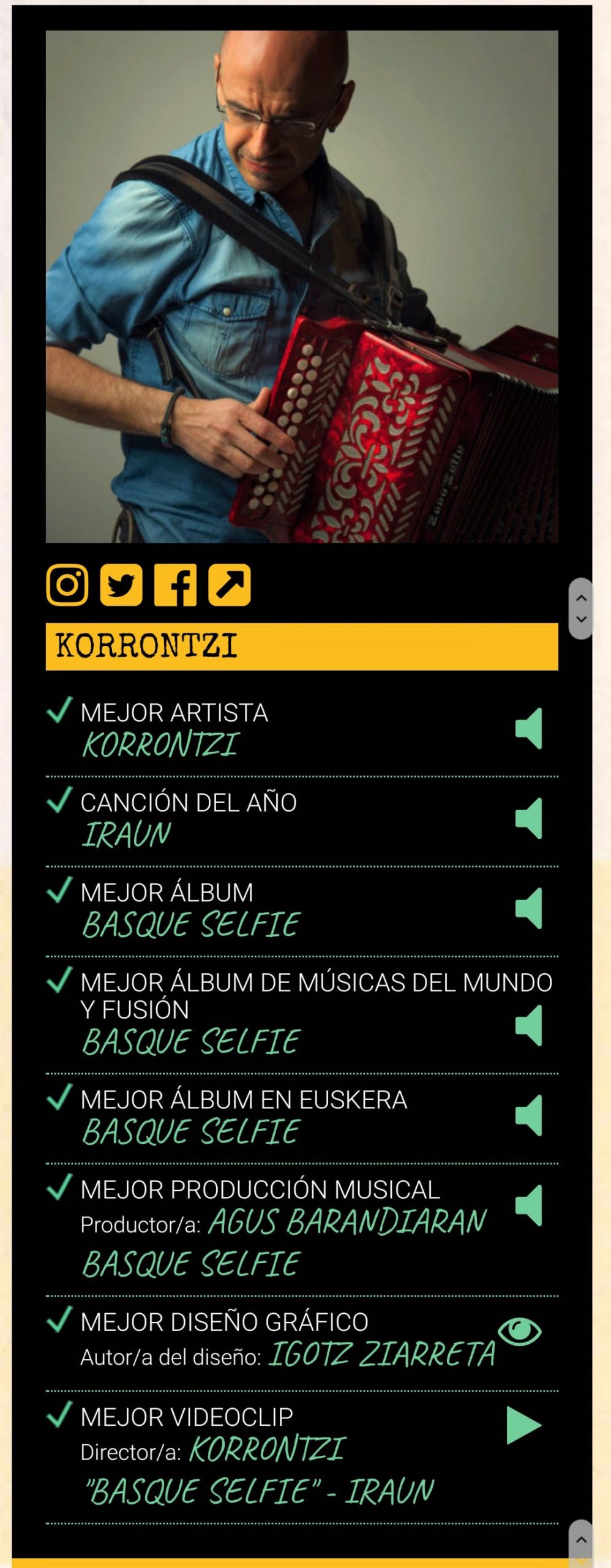Viewport: 611px width, 1568px height.
Task: Open the external website link icon
Action: click(x=229, y=585)
